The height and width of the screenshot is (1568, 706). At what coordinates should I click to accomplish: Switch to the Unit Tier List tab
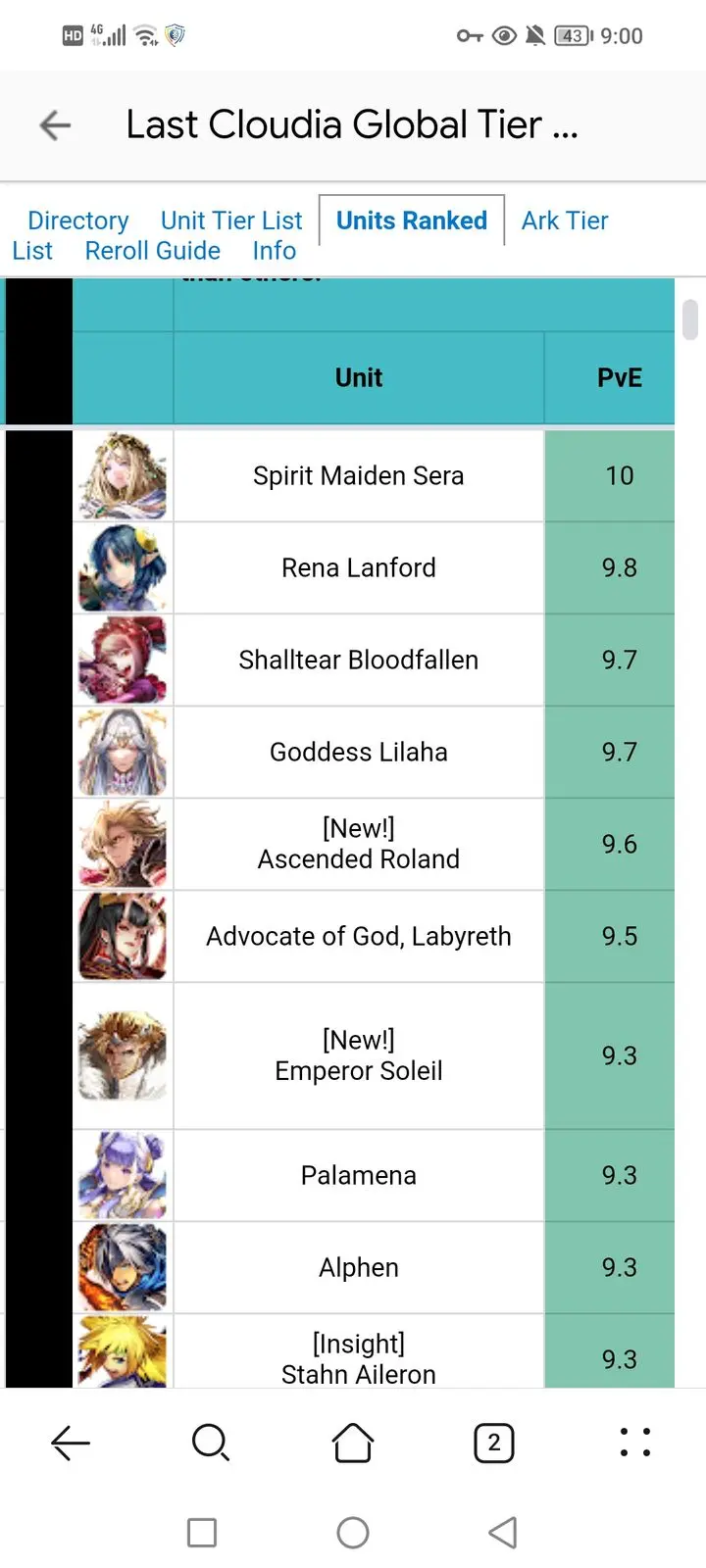(231, 220)
